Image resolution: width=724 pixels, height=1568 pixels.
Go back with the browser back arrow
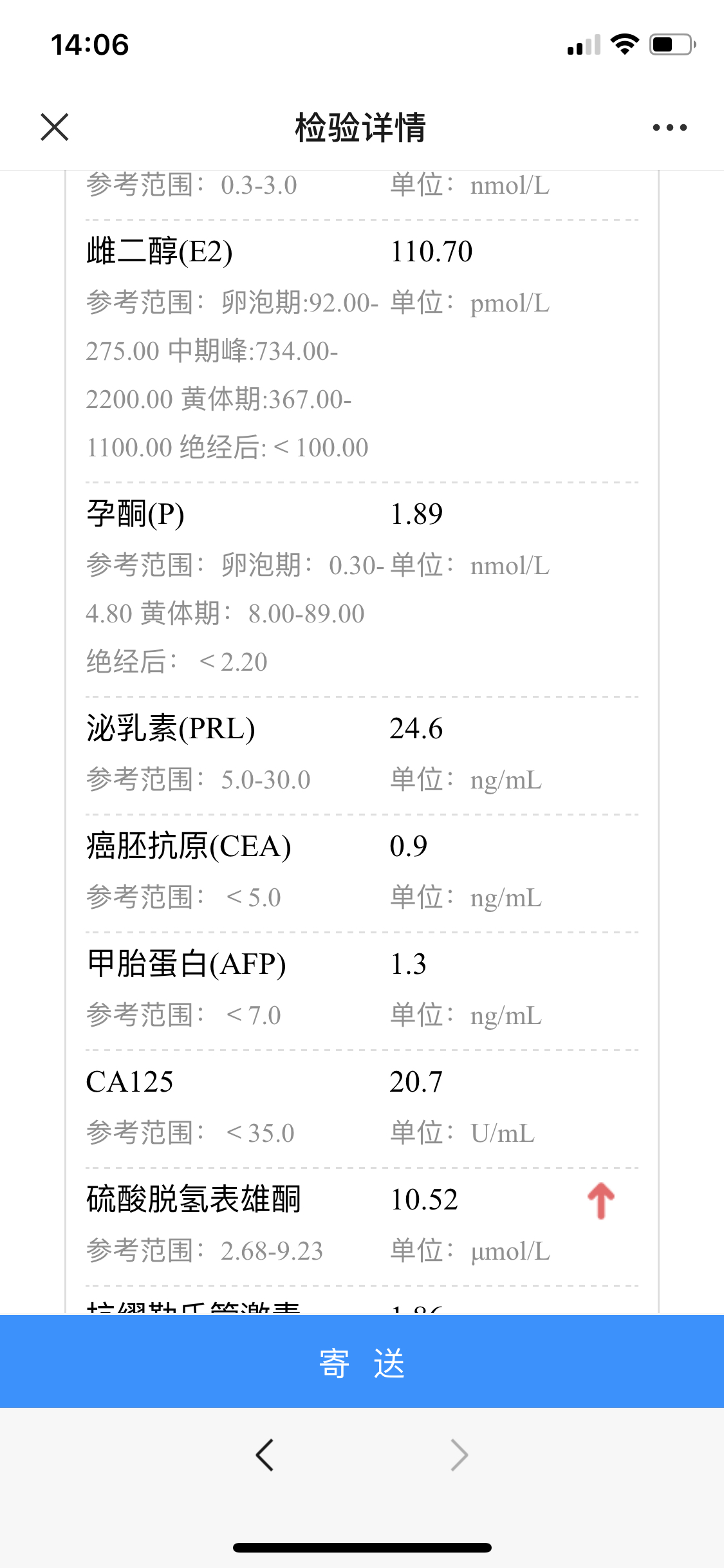(265, 1455)
